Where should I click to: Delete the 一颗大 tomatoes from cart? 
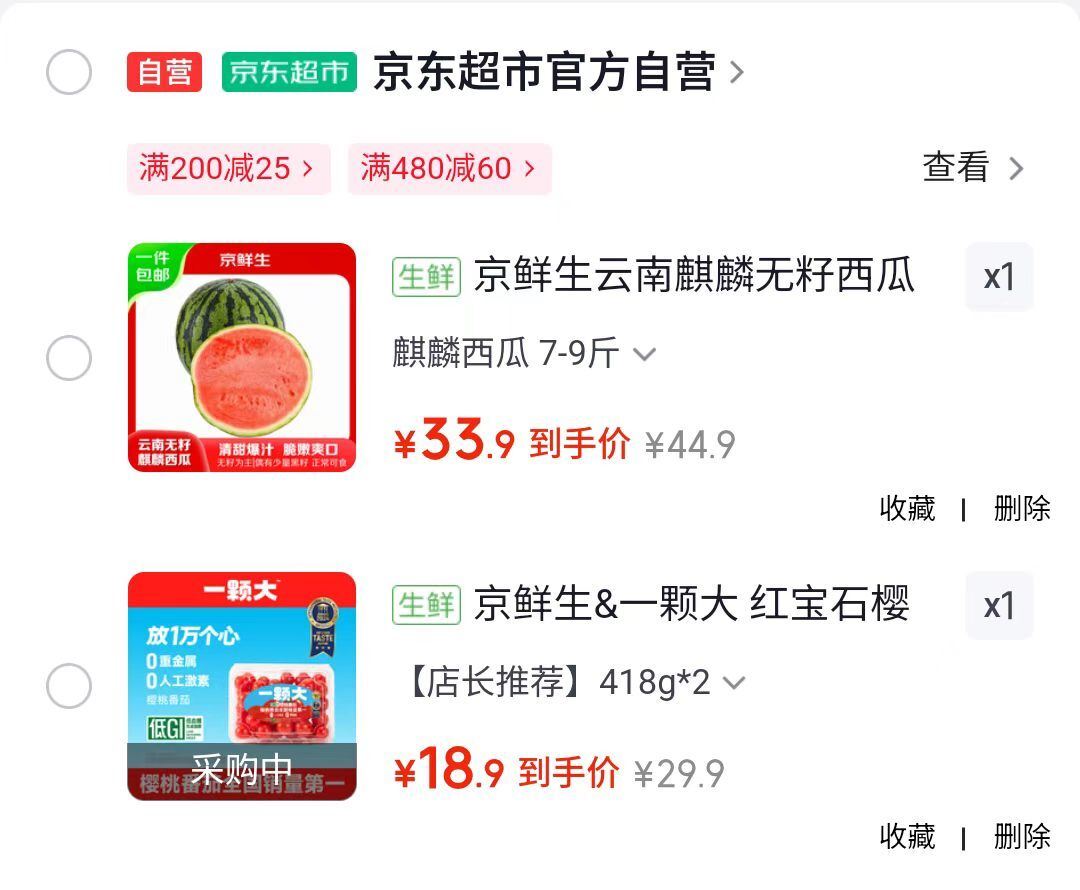[x=1021, y=836]
